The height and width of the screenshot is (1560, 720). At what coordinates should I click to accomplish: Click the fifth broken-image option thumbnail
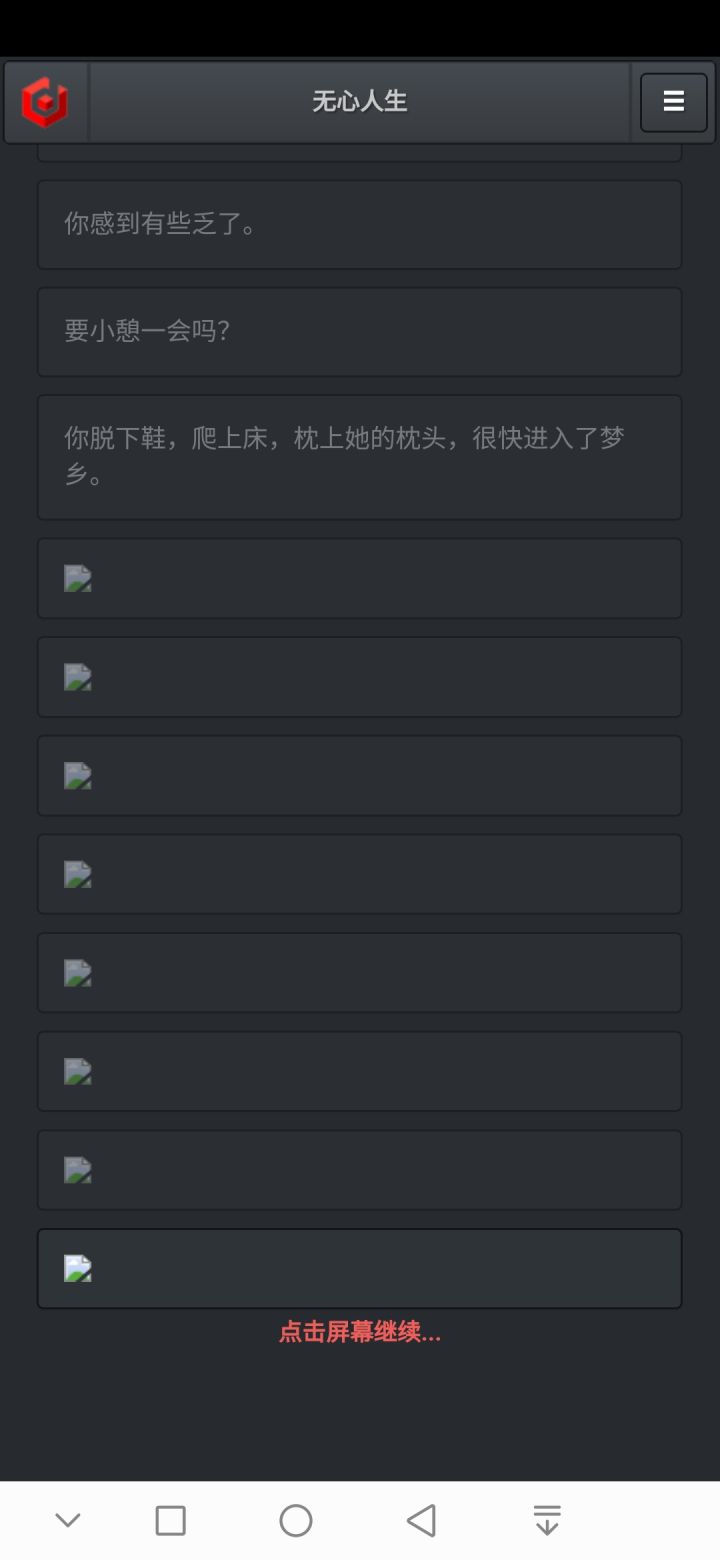[78, 973]
